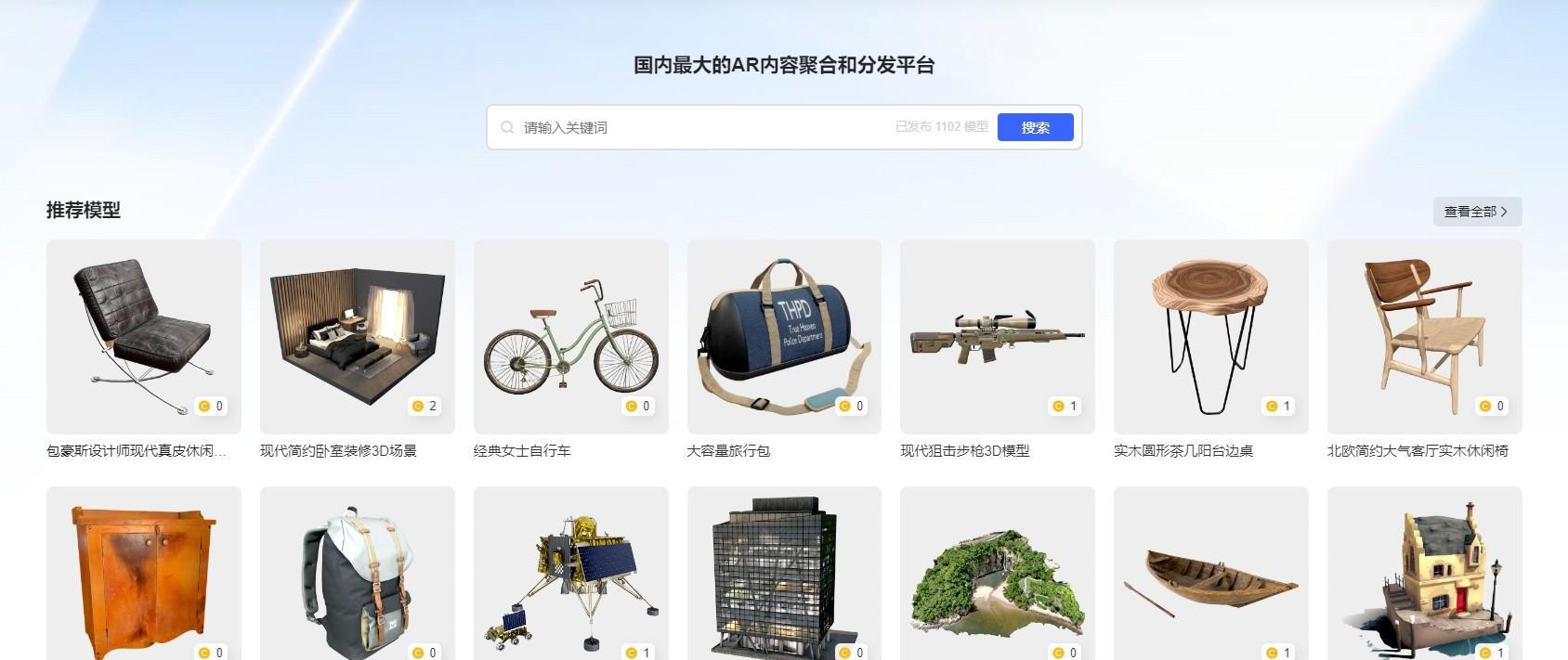Open 查看全部 to view all models

(1476, 212)
